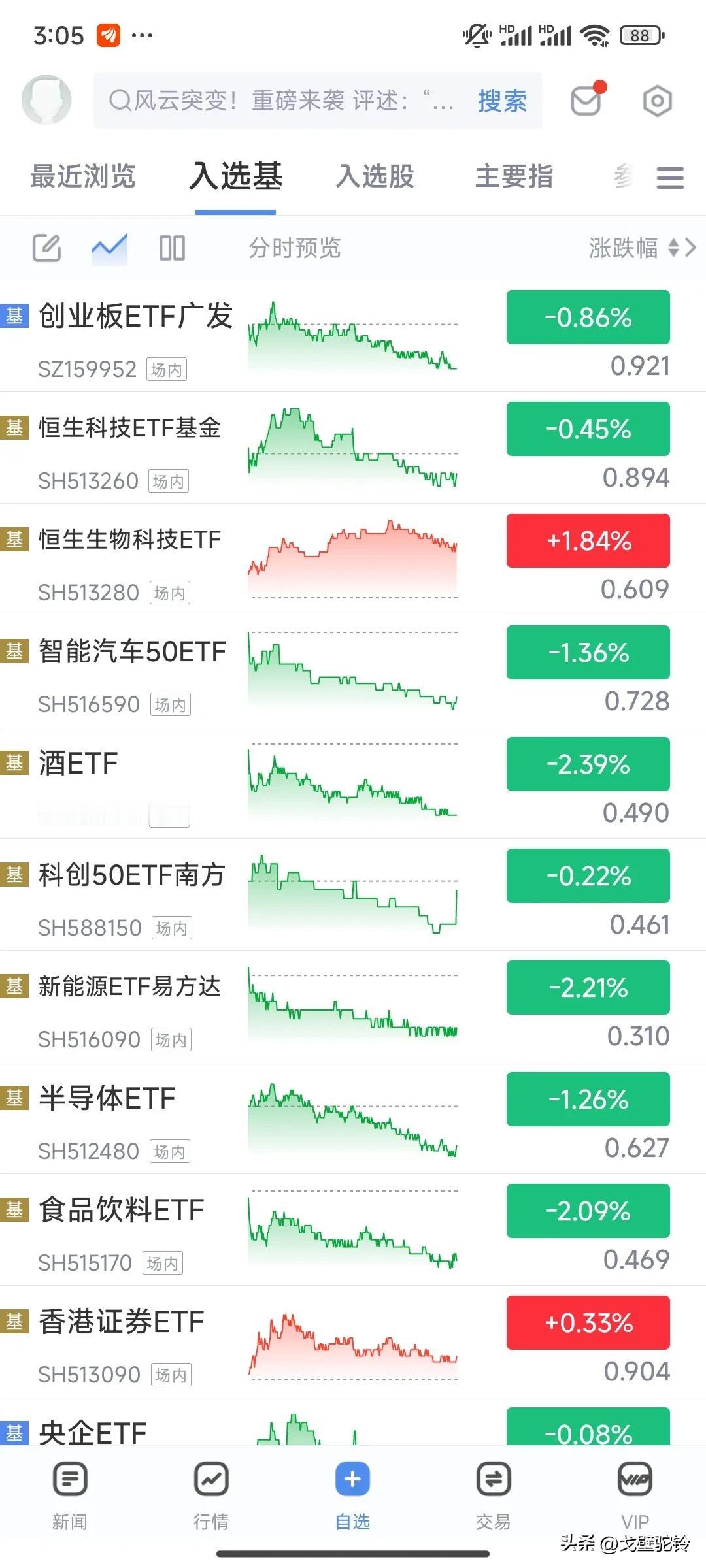The width and height of the screenshot is (706, 1568).
Task: Switch to the two-column layout icon
Action: click(x=173, y=248)
